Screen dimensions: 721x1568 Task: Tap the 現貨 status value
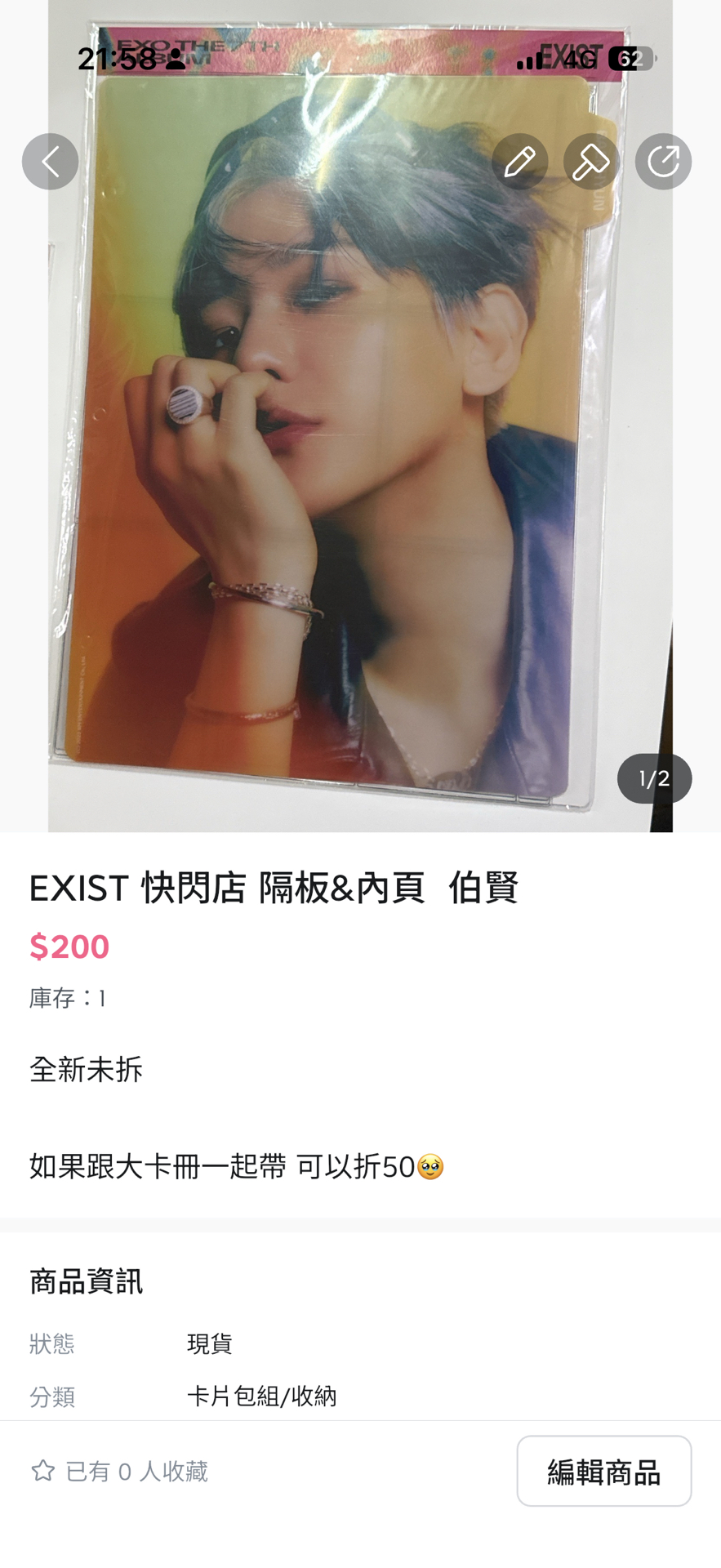pos(210,1342)
